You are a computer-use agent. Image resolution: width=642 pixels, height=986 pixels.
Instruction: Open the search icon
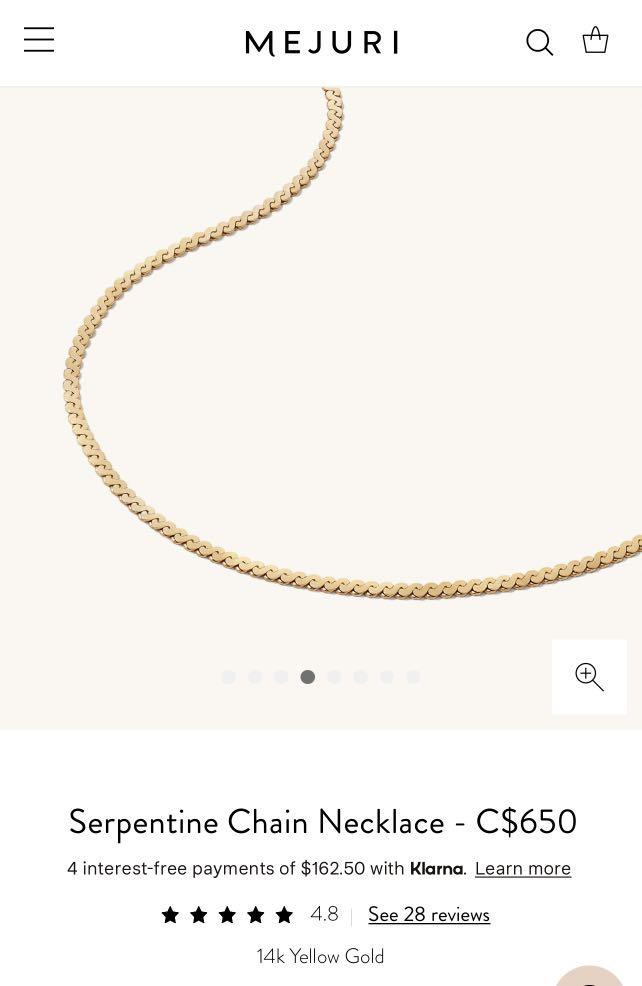pos(540,42)
